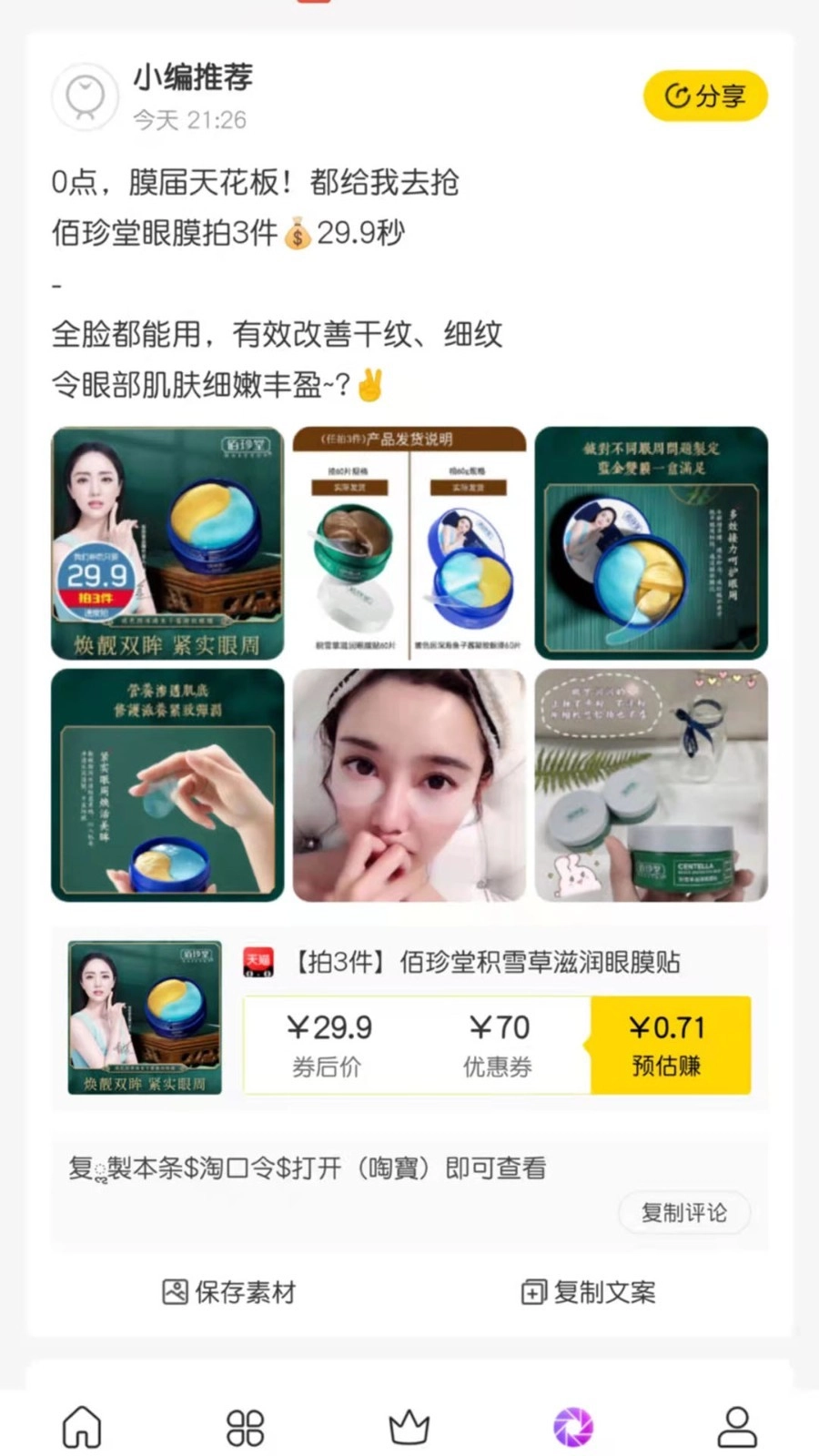Tap the Home icon in bottom navigation
Viewport: 819px width, 1456px height.
[x=81, y=1427]
